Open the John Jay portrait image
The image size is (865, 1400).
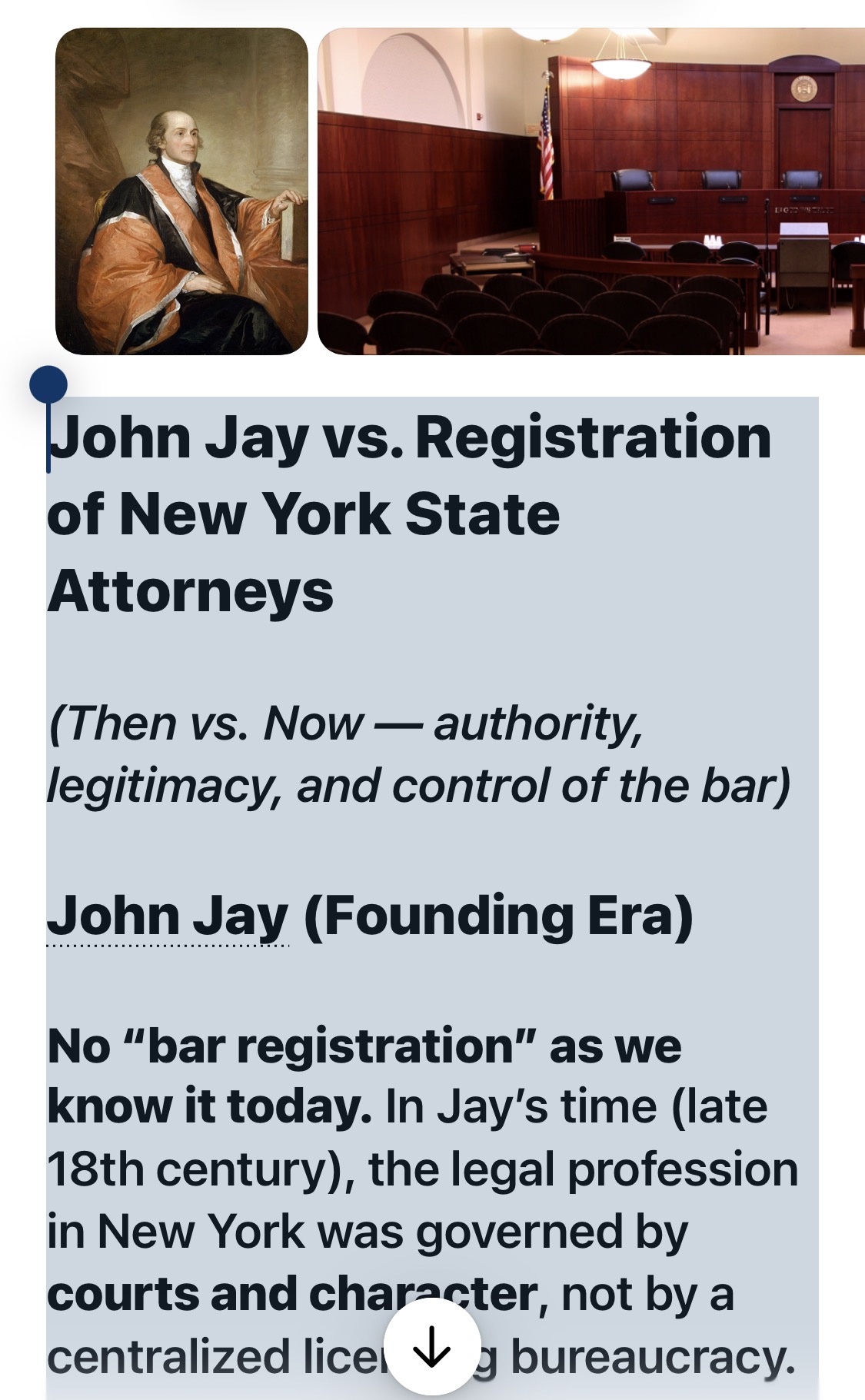click(x=181, y=191)
